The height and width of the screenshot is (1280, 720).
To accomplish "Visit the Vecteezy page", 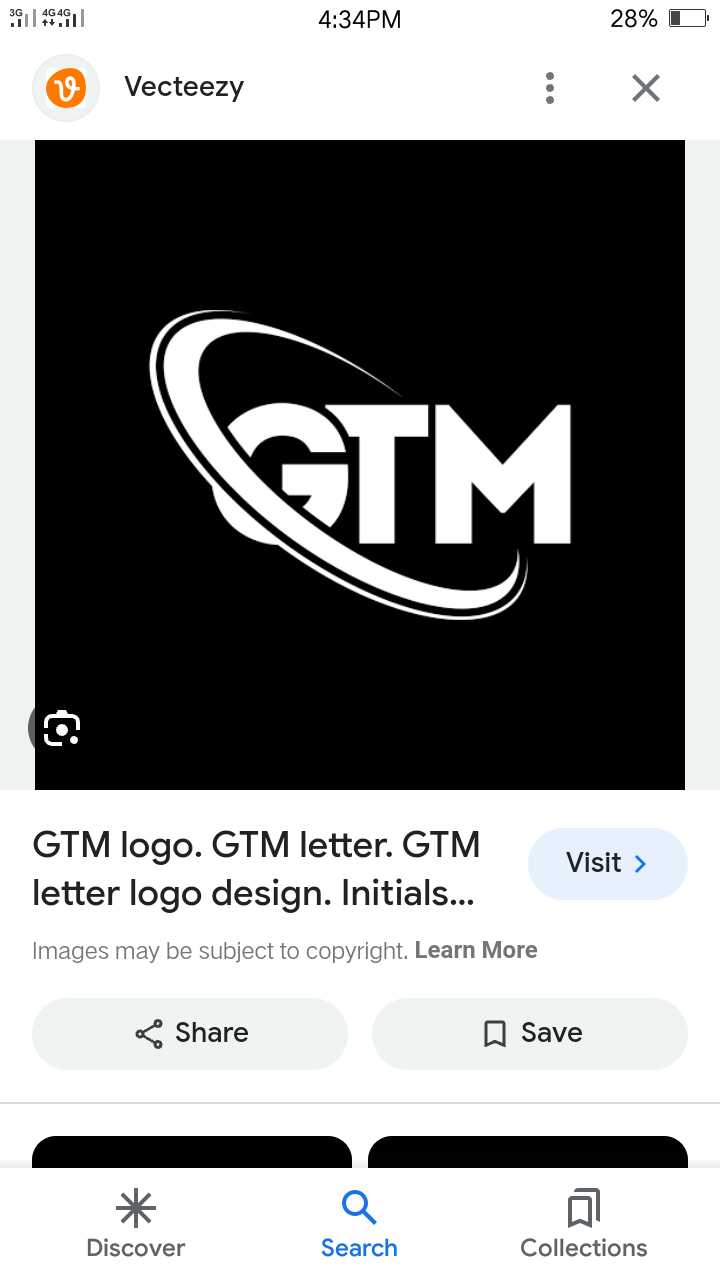I will pos(607,863).
